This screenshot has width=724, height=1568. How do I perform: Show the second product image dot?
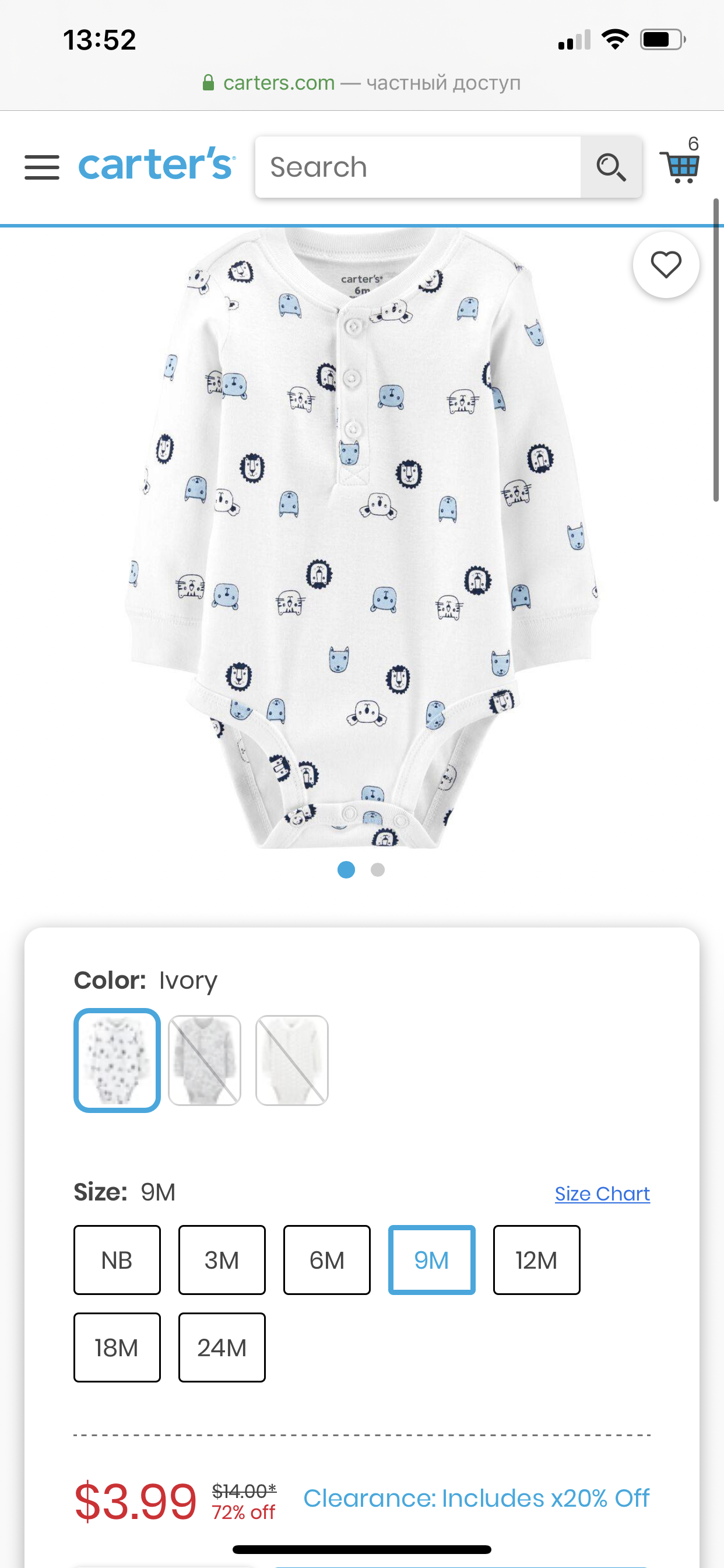click(x=378, y=870)
